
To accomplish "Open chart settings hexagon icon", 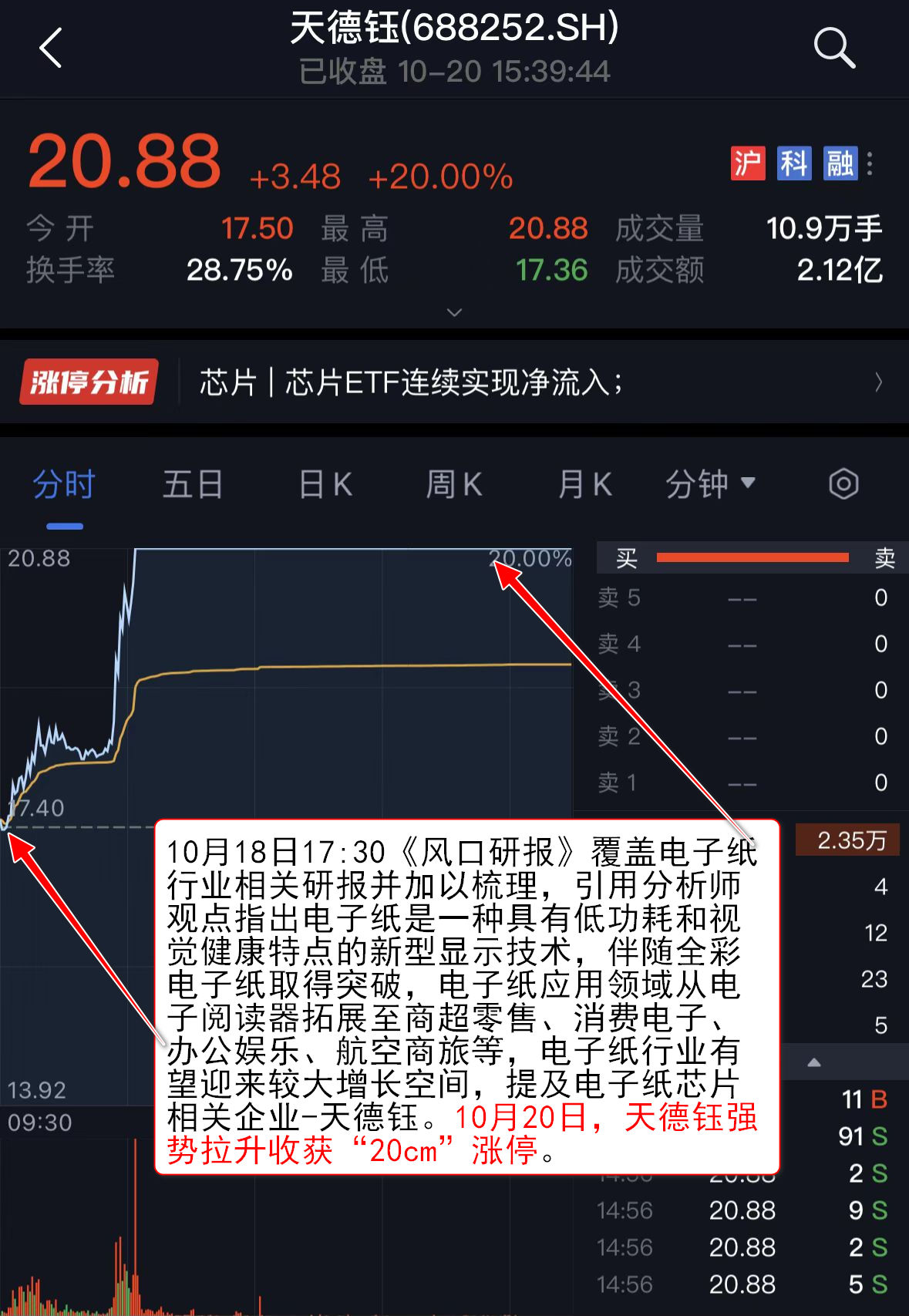I will tap(843, 485).
